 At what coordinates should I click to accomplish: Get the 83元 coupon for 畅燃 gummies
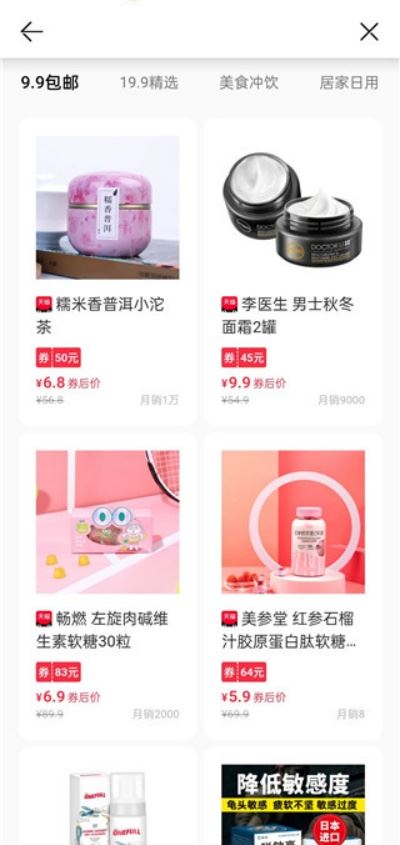pos(58,672)
